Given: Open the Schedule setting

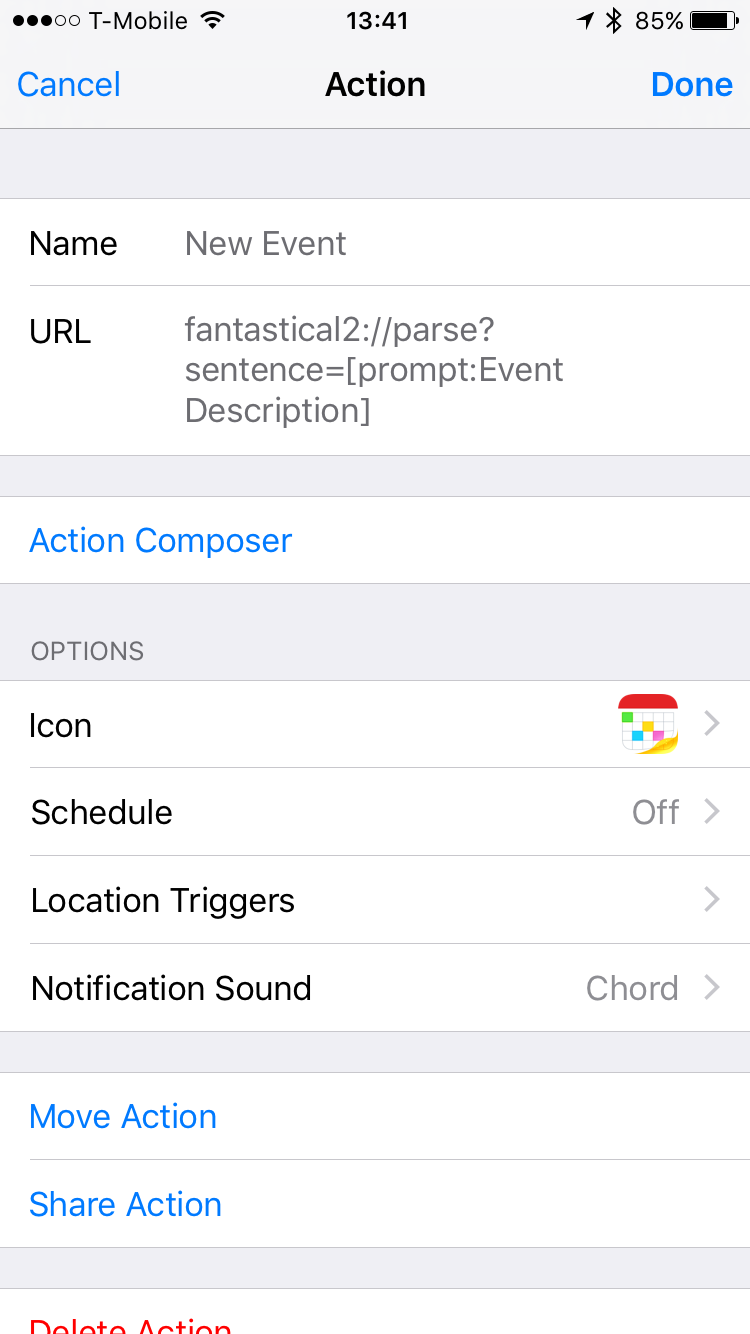Looking at the screenshot, I should (x=375, y=812).
